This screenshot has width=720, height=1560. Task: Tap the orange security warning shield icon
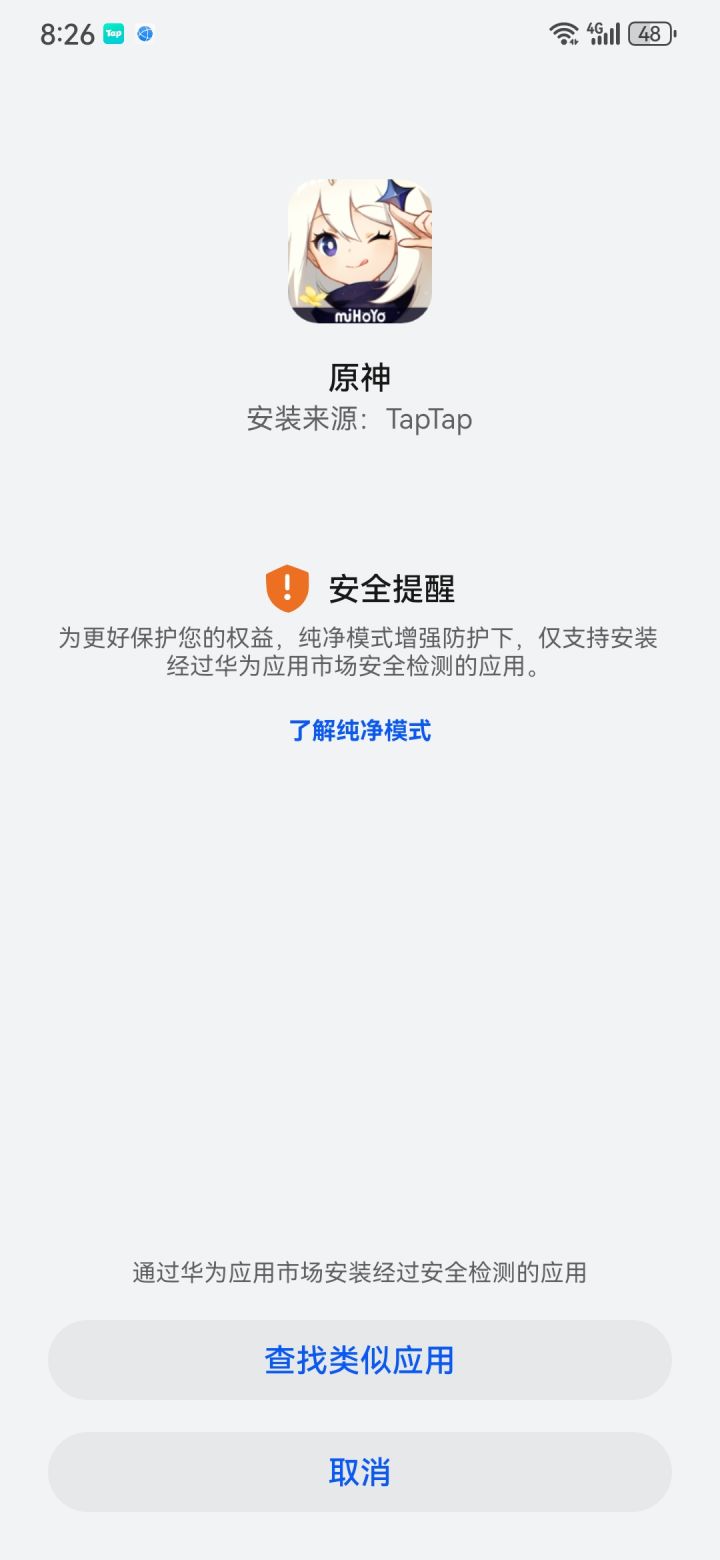(286, 589)
